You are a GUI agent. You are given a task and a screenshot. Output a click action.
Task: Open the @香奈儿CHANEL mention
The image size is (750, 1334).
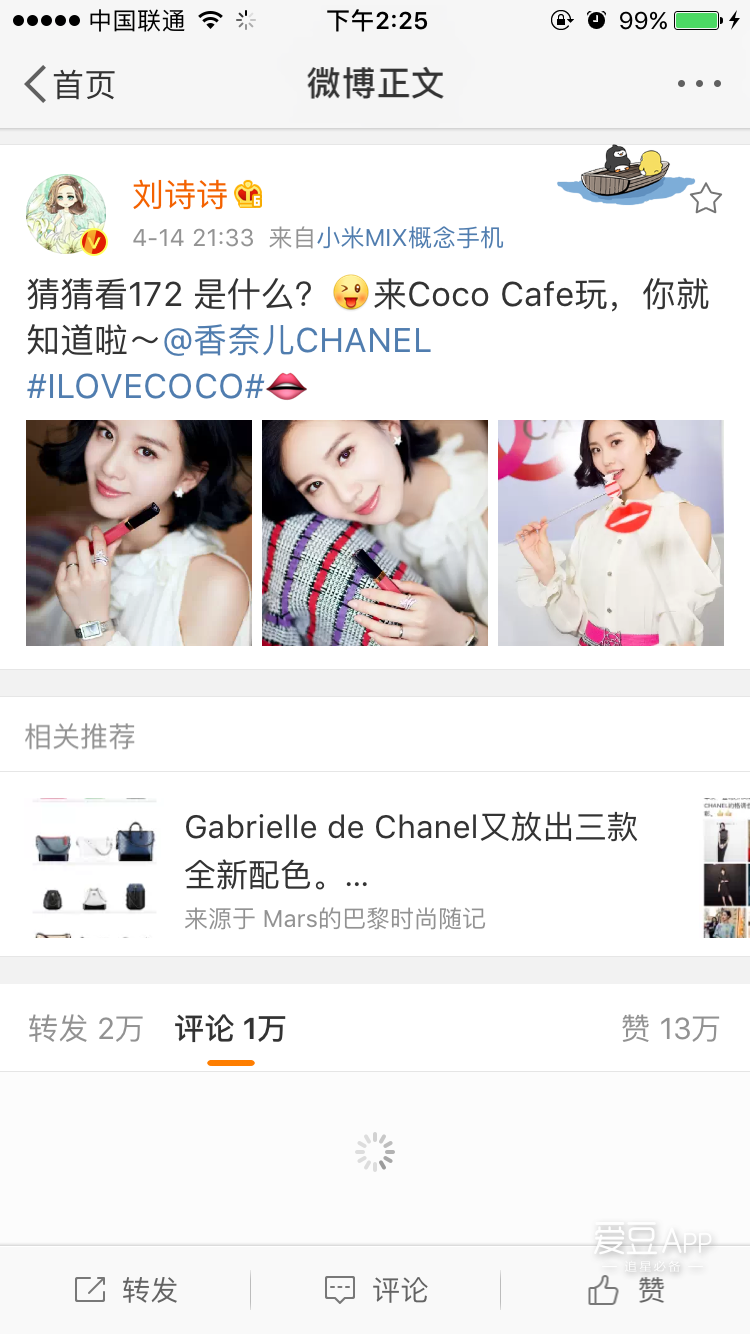(297, 341)
